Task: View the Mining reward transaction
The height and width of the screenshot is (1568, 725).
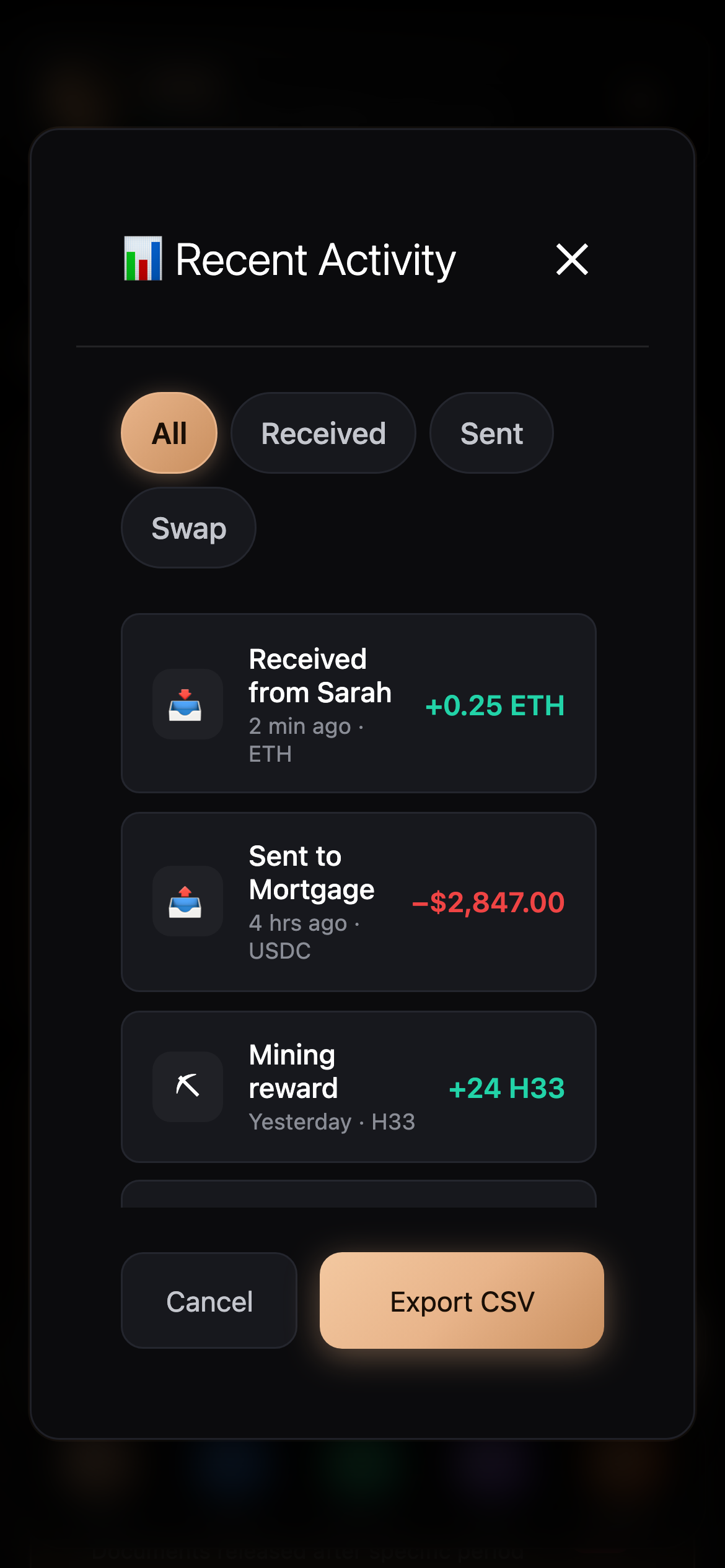Action: click(359, 1087)
